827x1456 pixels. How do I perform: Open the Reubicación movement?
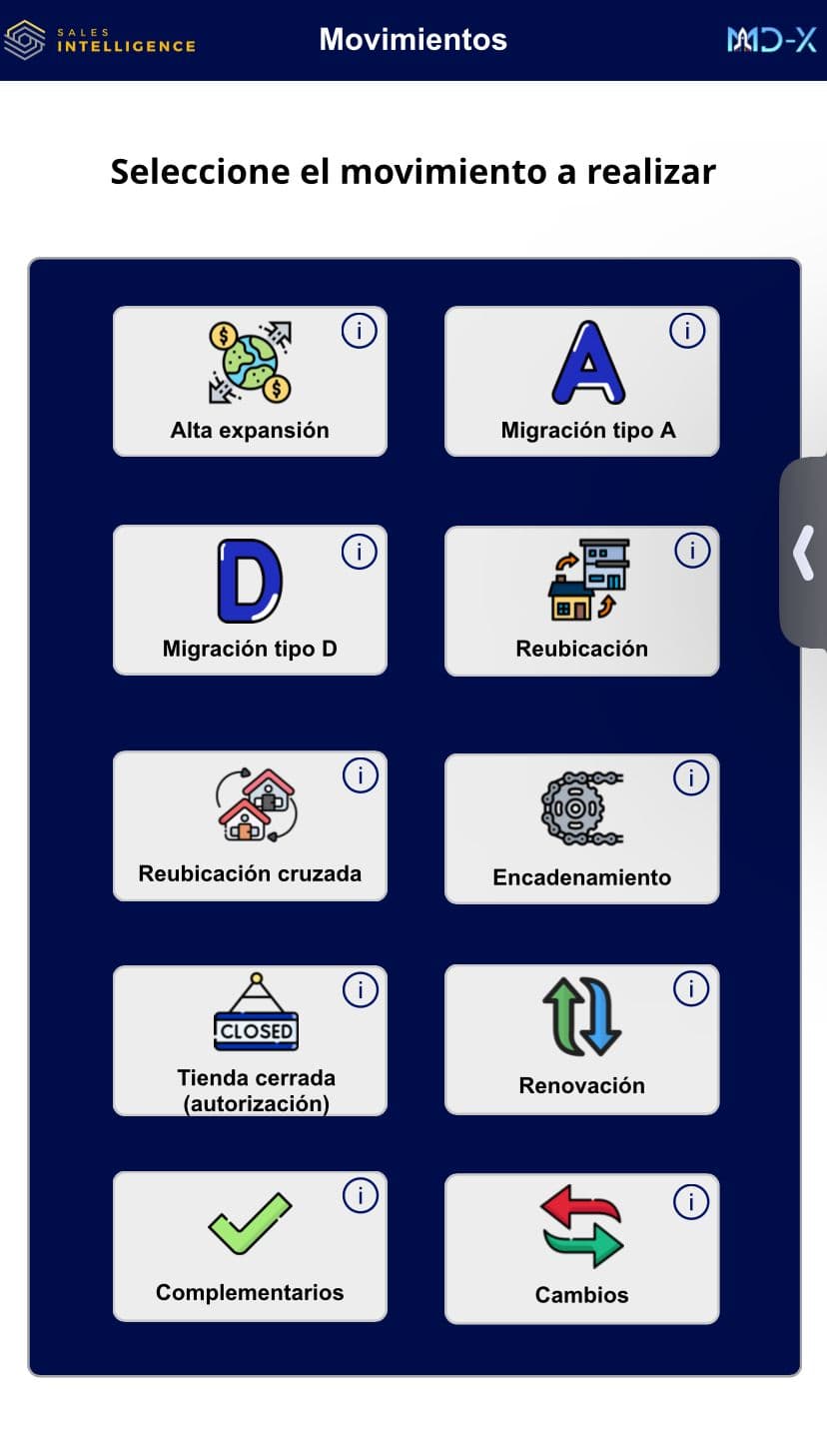coord(581,601)
